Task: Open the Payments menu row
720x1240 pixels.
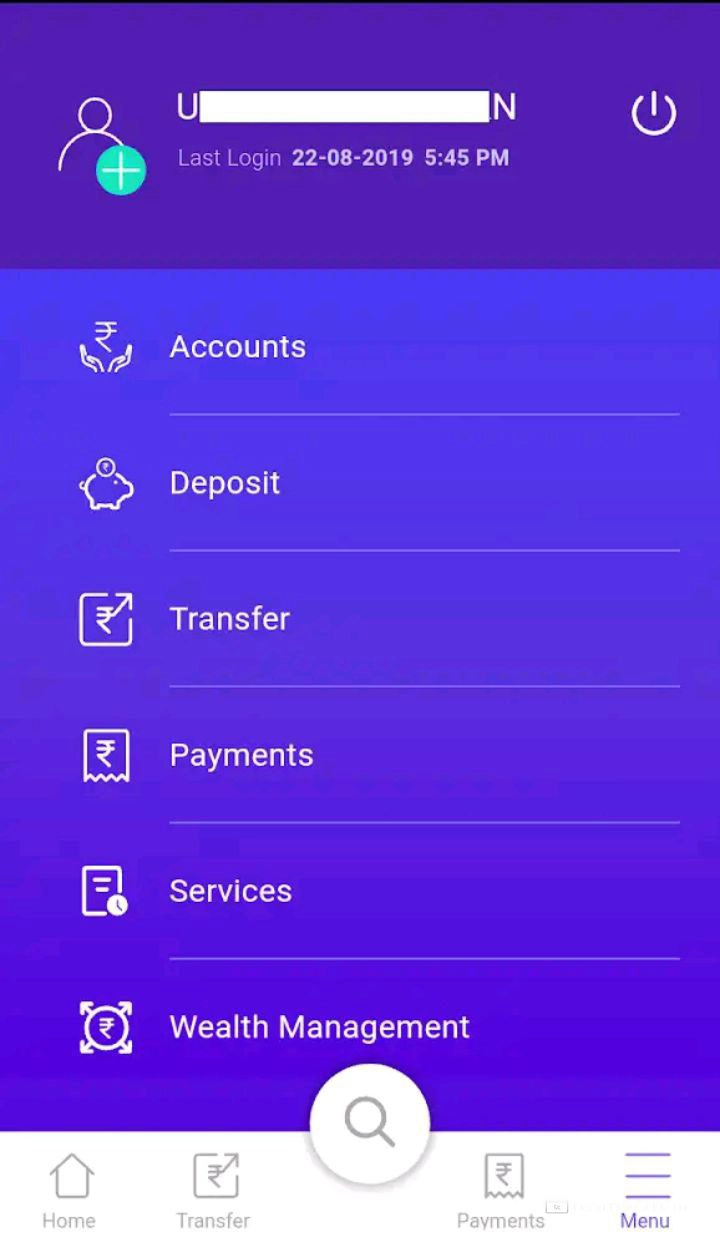Action: [241, 755]
